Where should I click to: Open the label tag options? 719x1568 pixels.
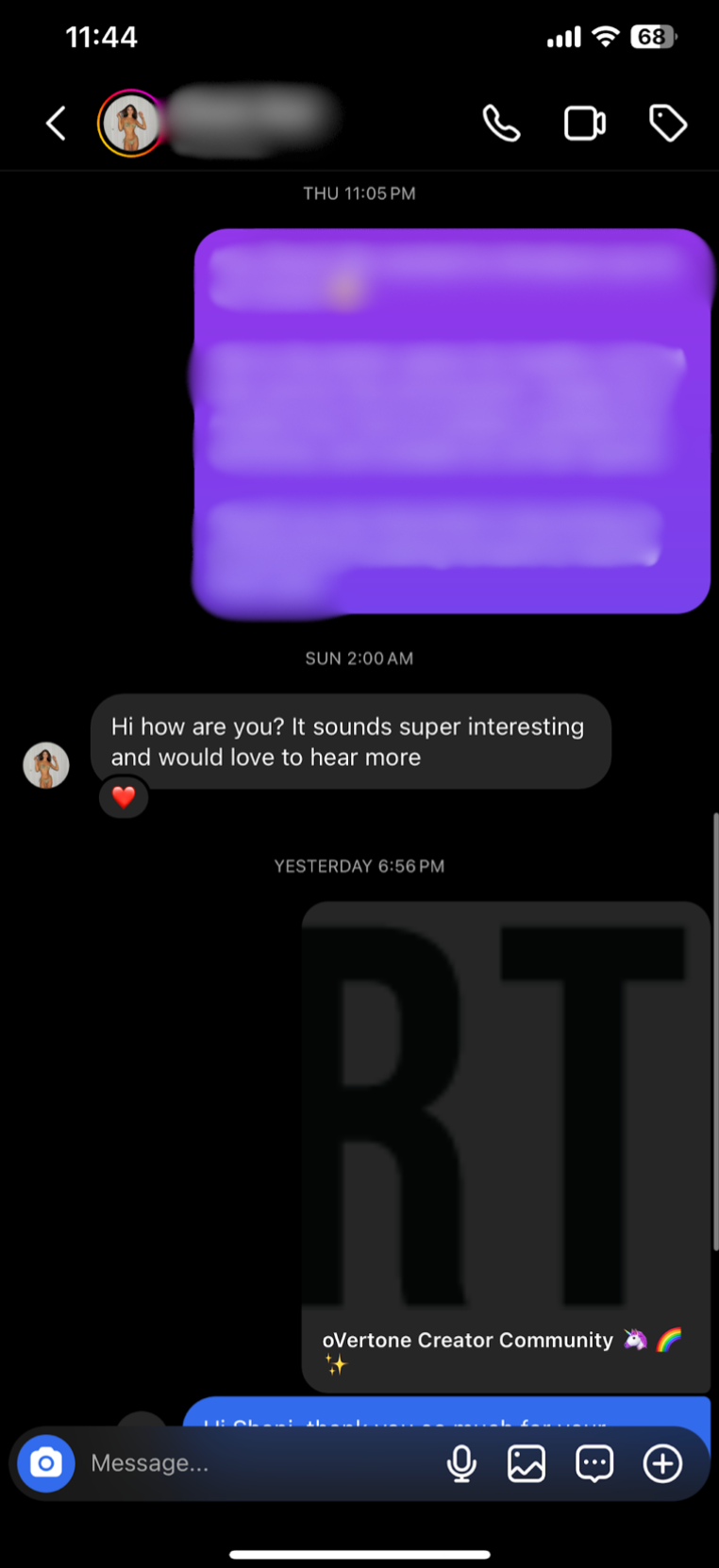tap(667, 124)
